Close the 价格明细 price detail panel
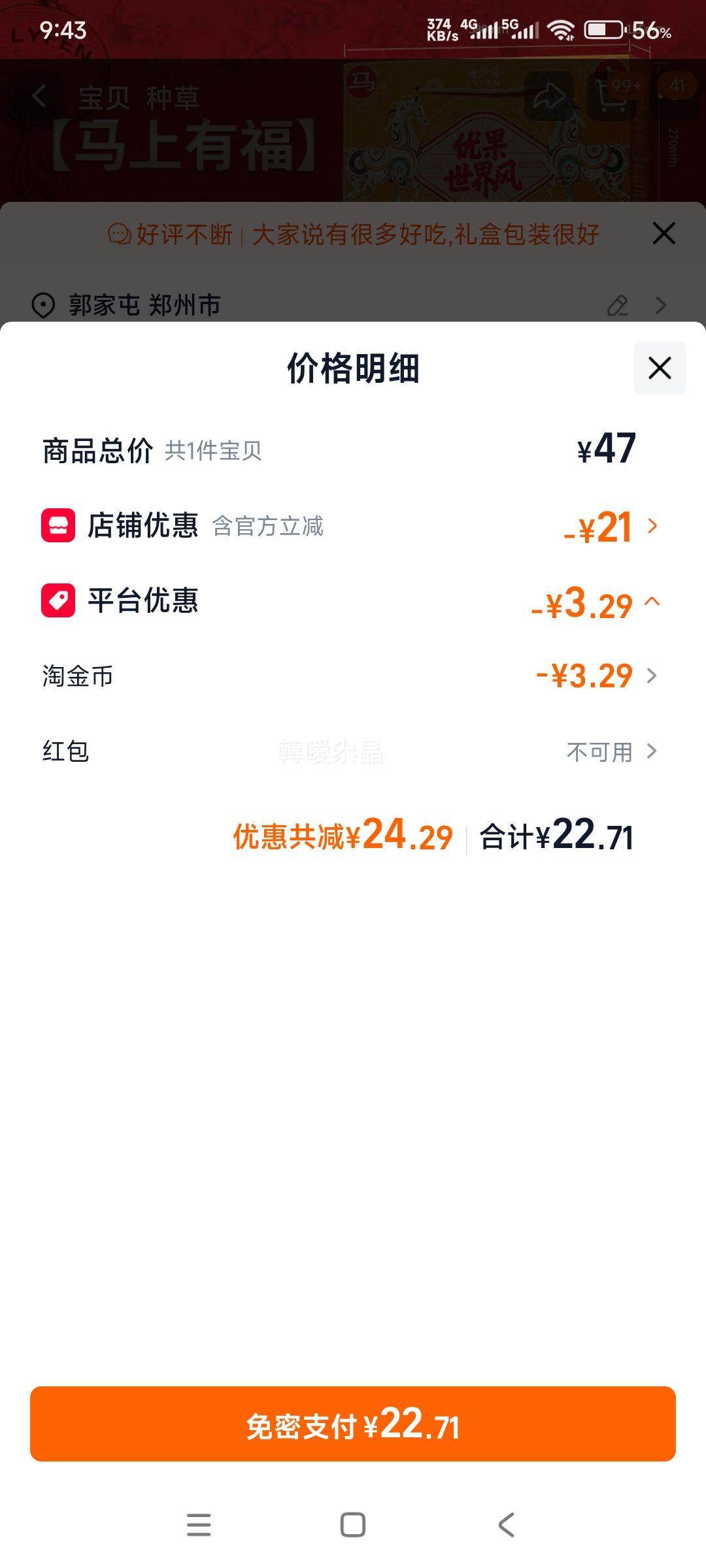The width and height of the screenshot is (706, 1568). coord(660,368)
